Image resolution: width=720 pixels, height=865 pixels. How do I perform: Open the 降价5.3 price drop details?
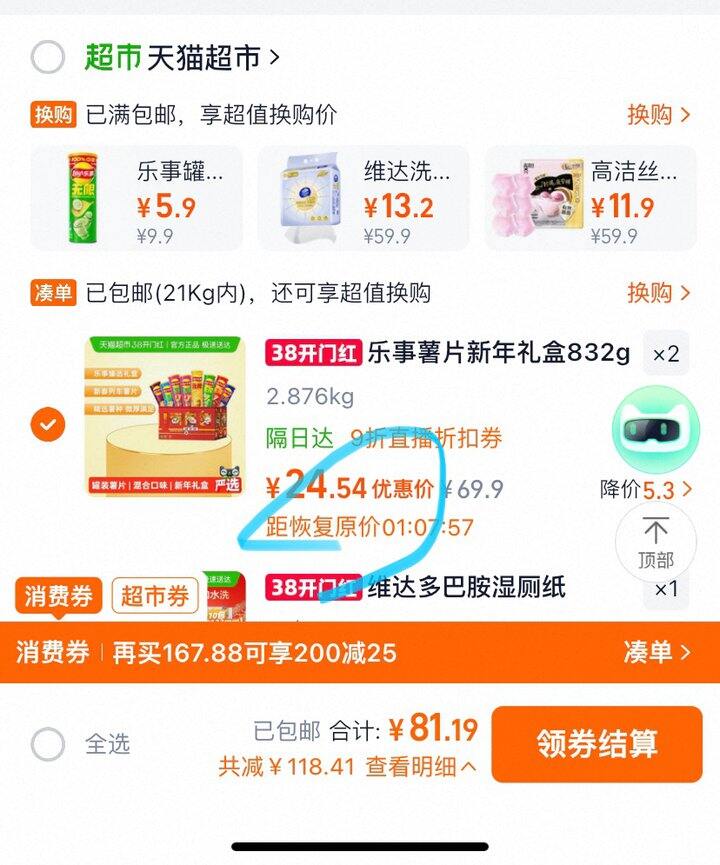point(646,489)
